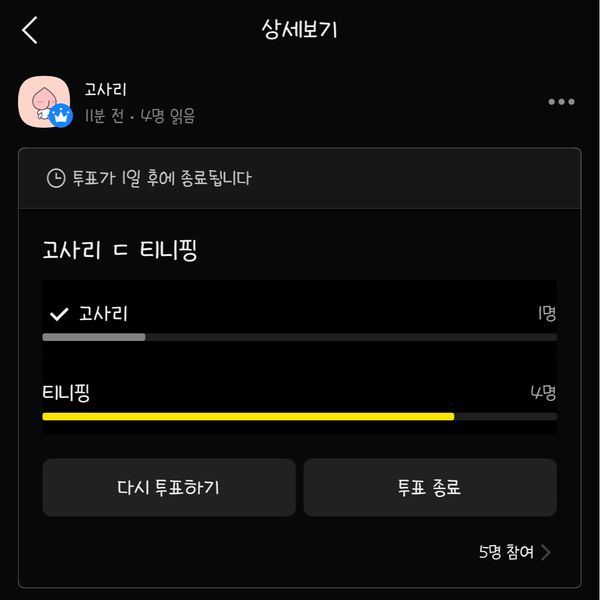This screenshot has height=600, width=600.
Task: Open 고사리's profile picture
Action: [44, 101]
